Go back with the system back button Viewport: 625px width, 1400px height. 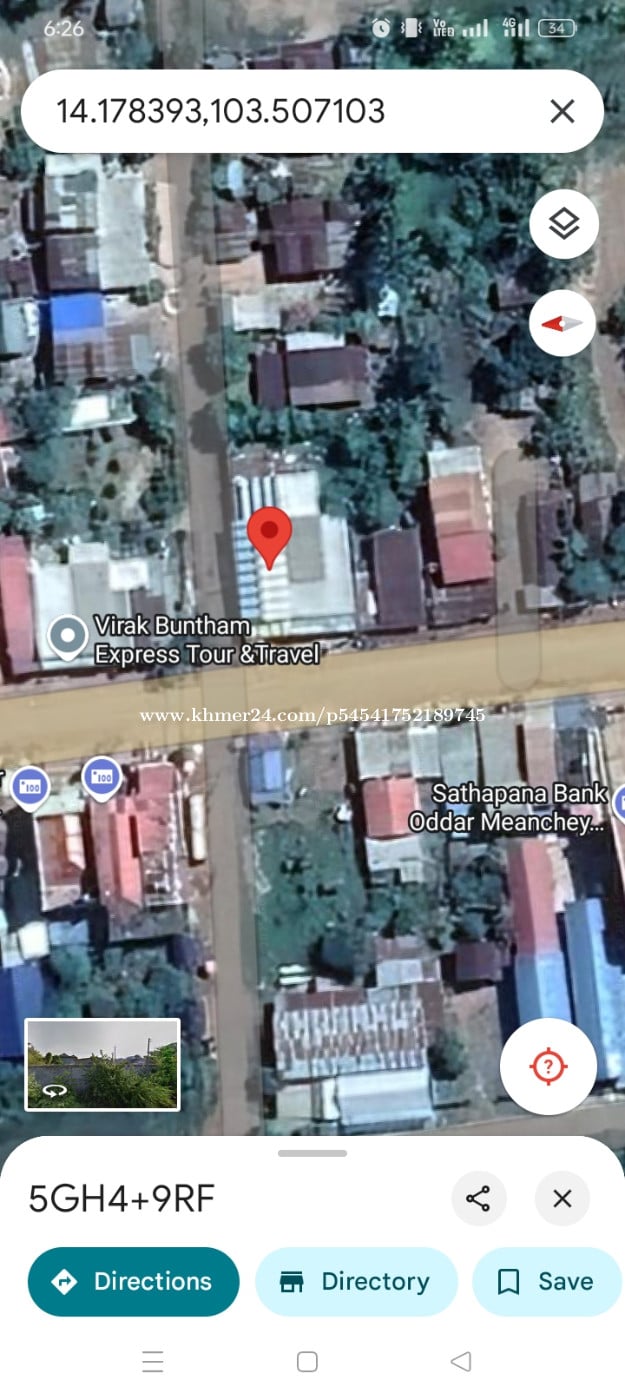pos(460,1361)
